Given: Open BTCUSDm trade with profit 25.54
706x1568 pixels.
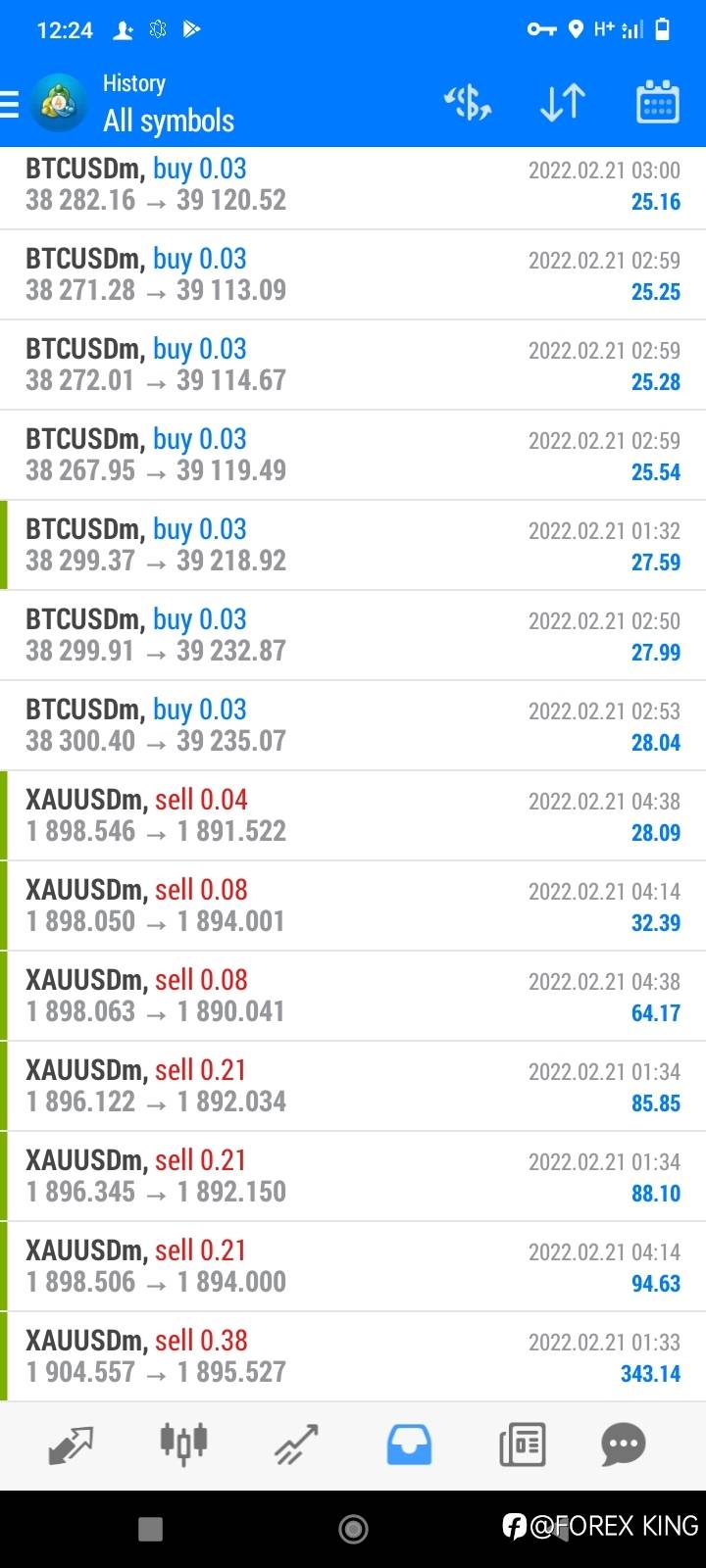Looking at the screenshot, I should tap(353, 456).
